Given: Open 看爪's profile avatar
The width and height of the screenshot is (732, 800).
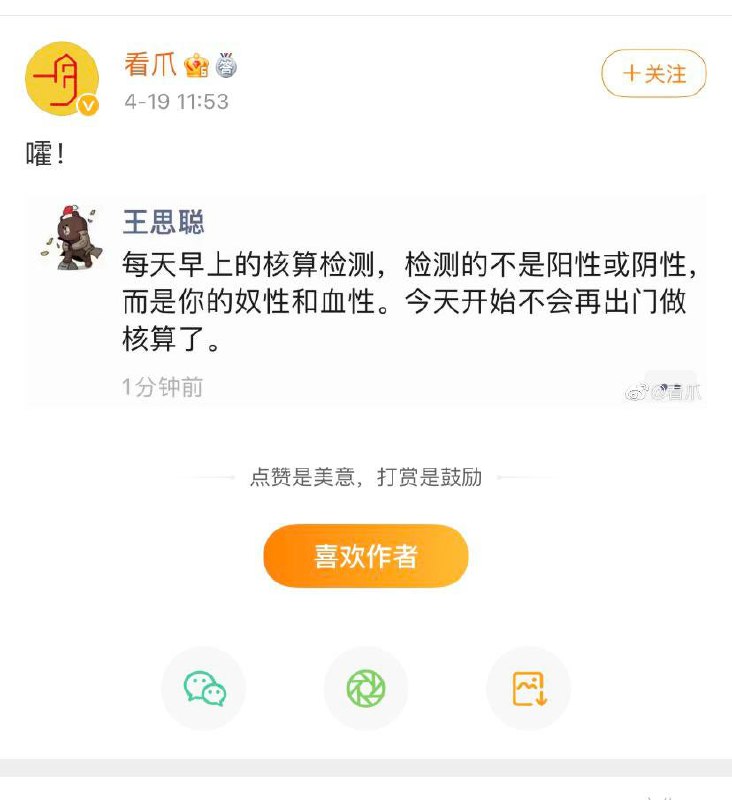Looking at the screenshot, I should click(x=62, y=78).
